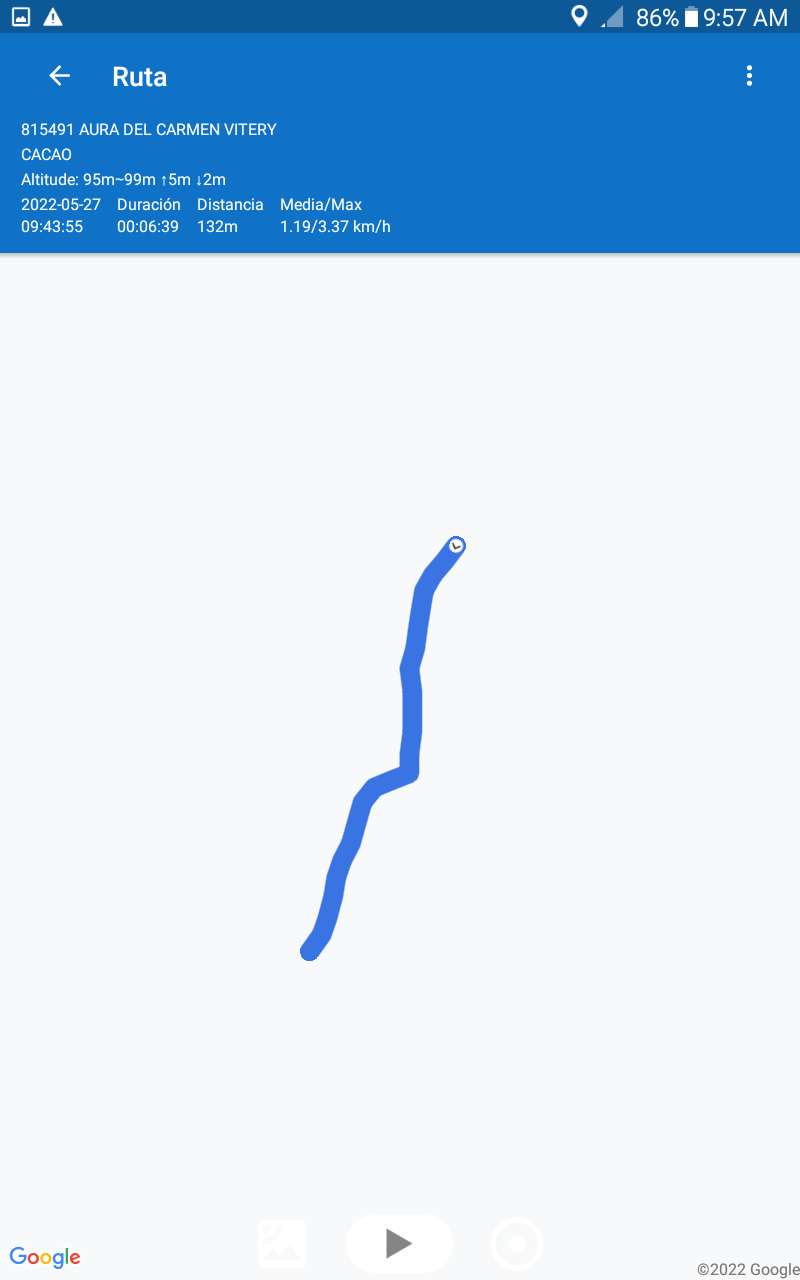Open the three-dot overflow menu

point(749,76)
